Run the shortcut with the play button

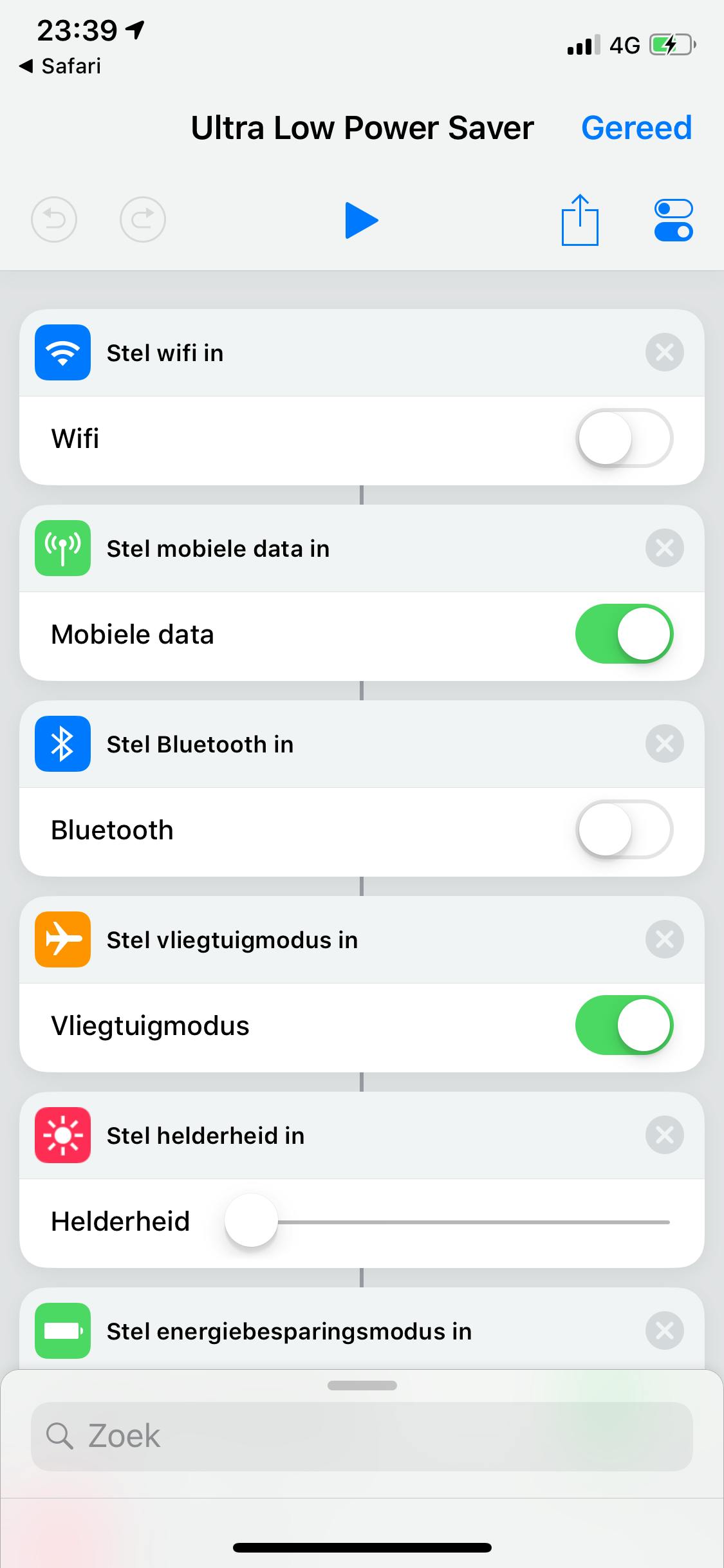click(362, 219)
